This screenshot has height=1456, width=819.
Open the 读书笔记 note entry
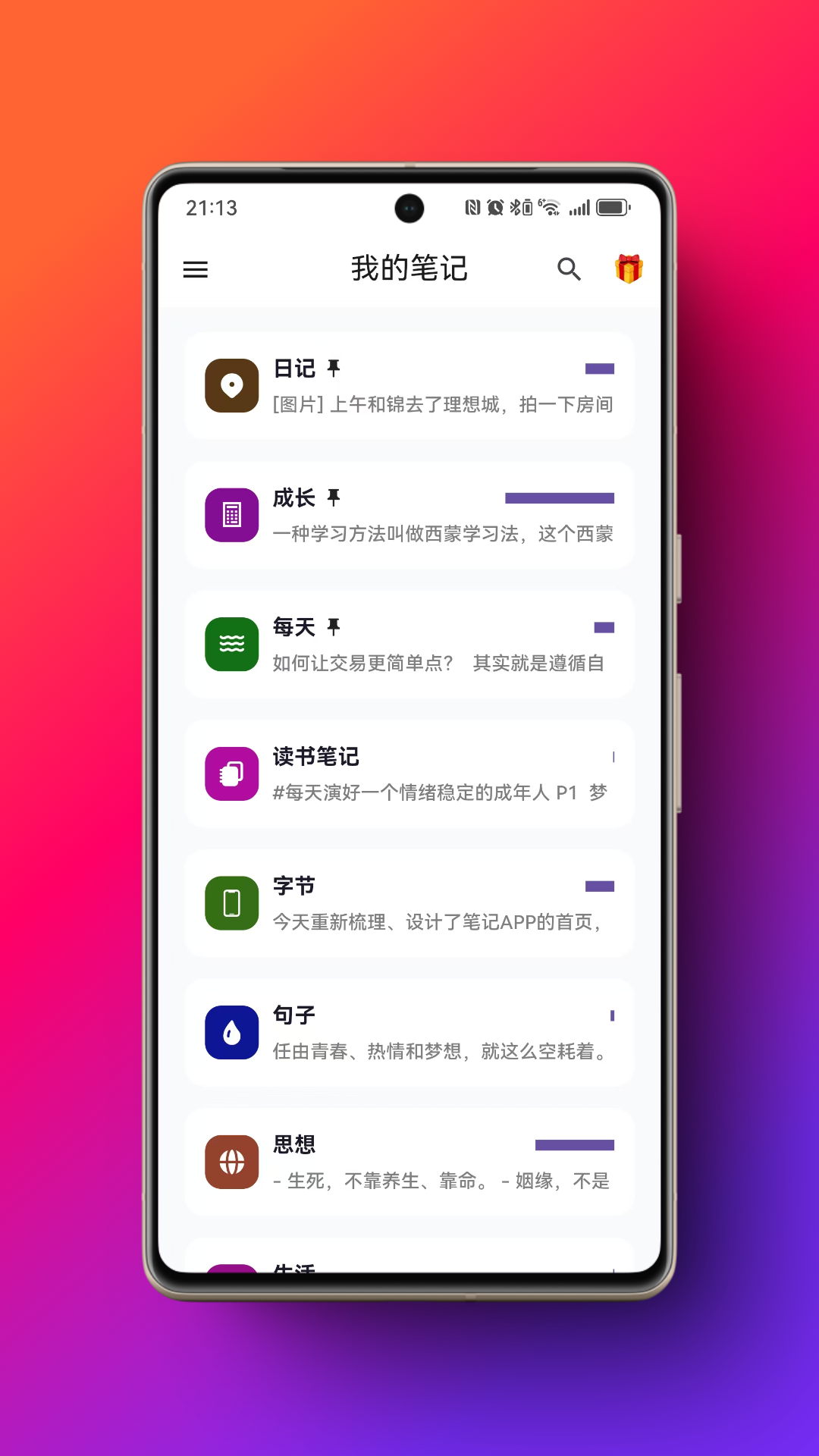[x=409, y=774]
